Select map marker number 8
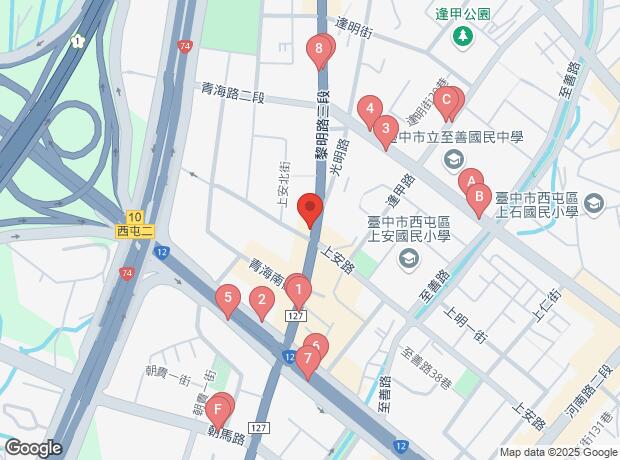This screenshot has width=620, height=460. 320,48
